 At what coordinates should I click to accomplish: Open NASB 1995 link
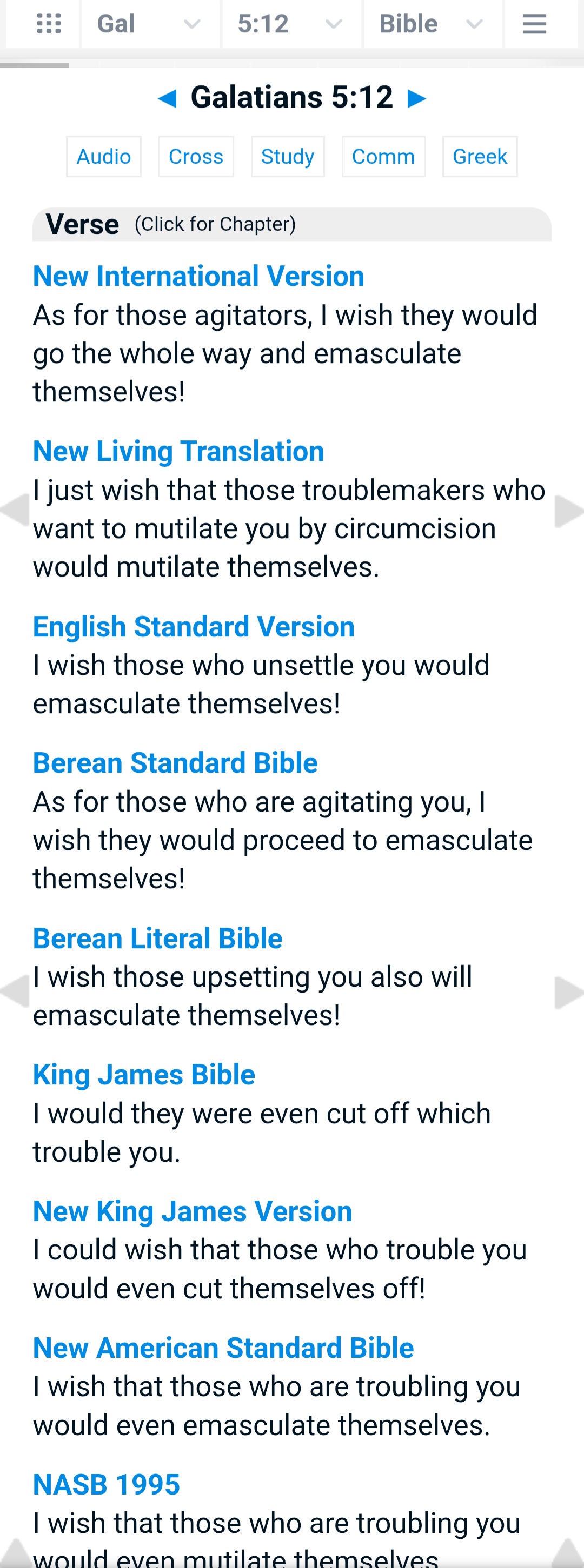click(x=107, y=1484)
